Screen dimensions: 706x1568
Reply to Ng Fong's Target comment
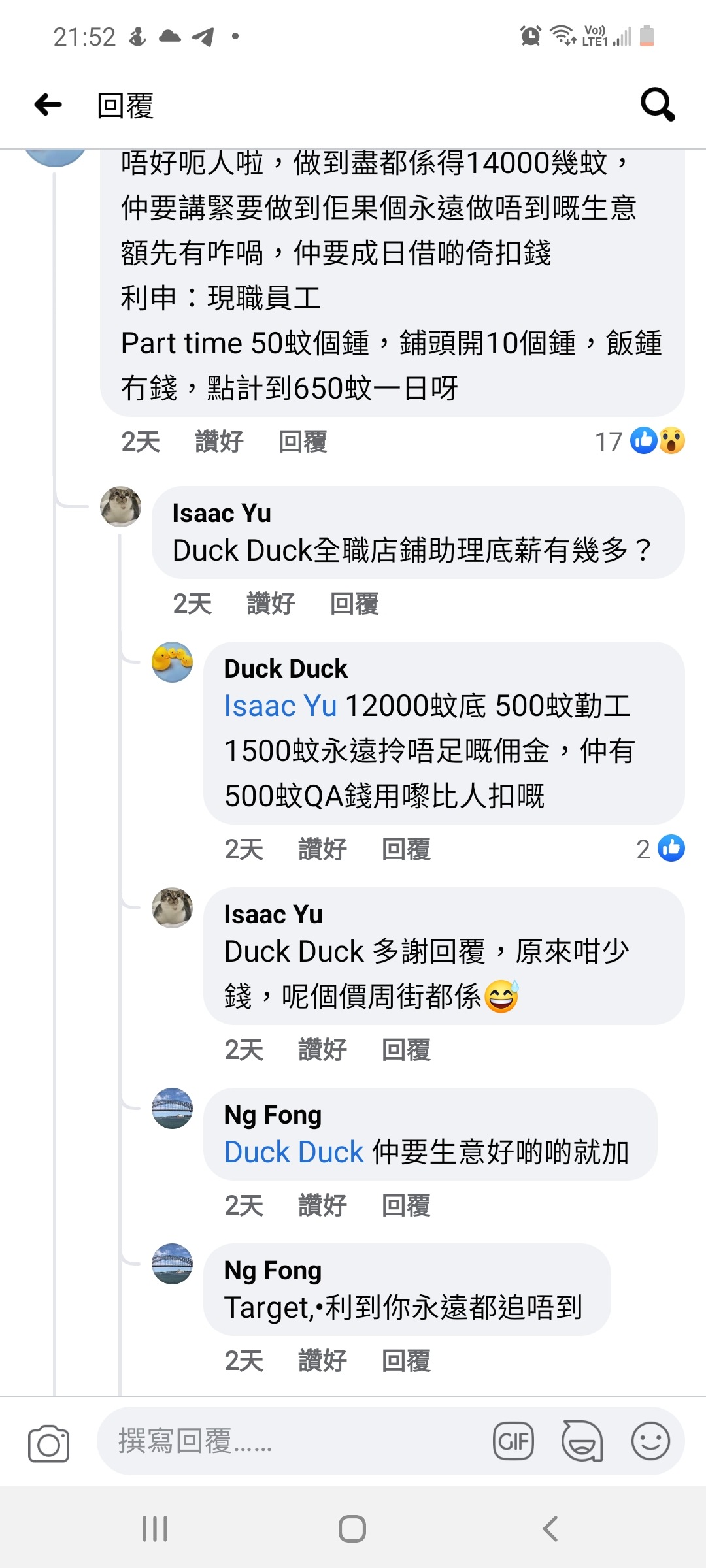point(406,1361)
